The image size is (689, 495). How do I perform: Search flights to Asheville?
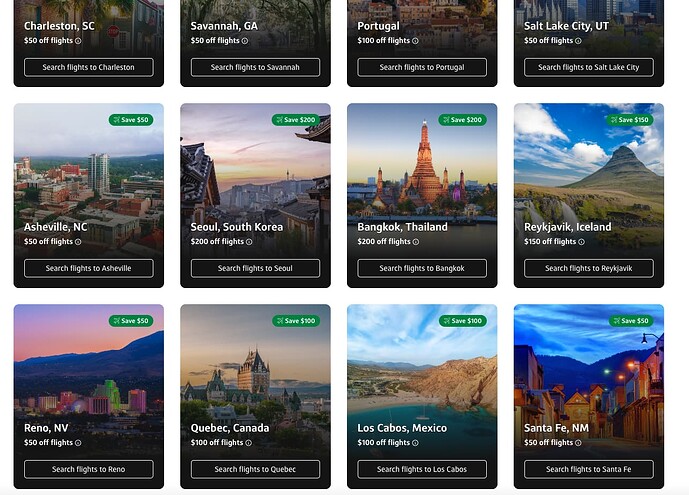coord(89,268)
